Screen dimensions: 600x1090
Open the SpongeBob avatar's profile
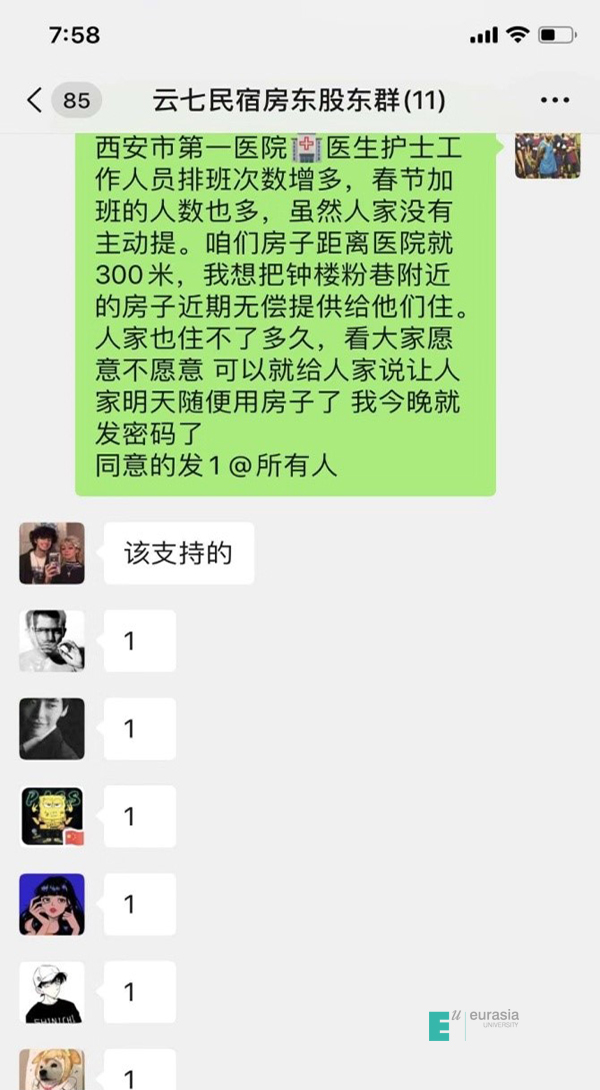pos(52,816)
